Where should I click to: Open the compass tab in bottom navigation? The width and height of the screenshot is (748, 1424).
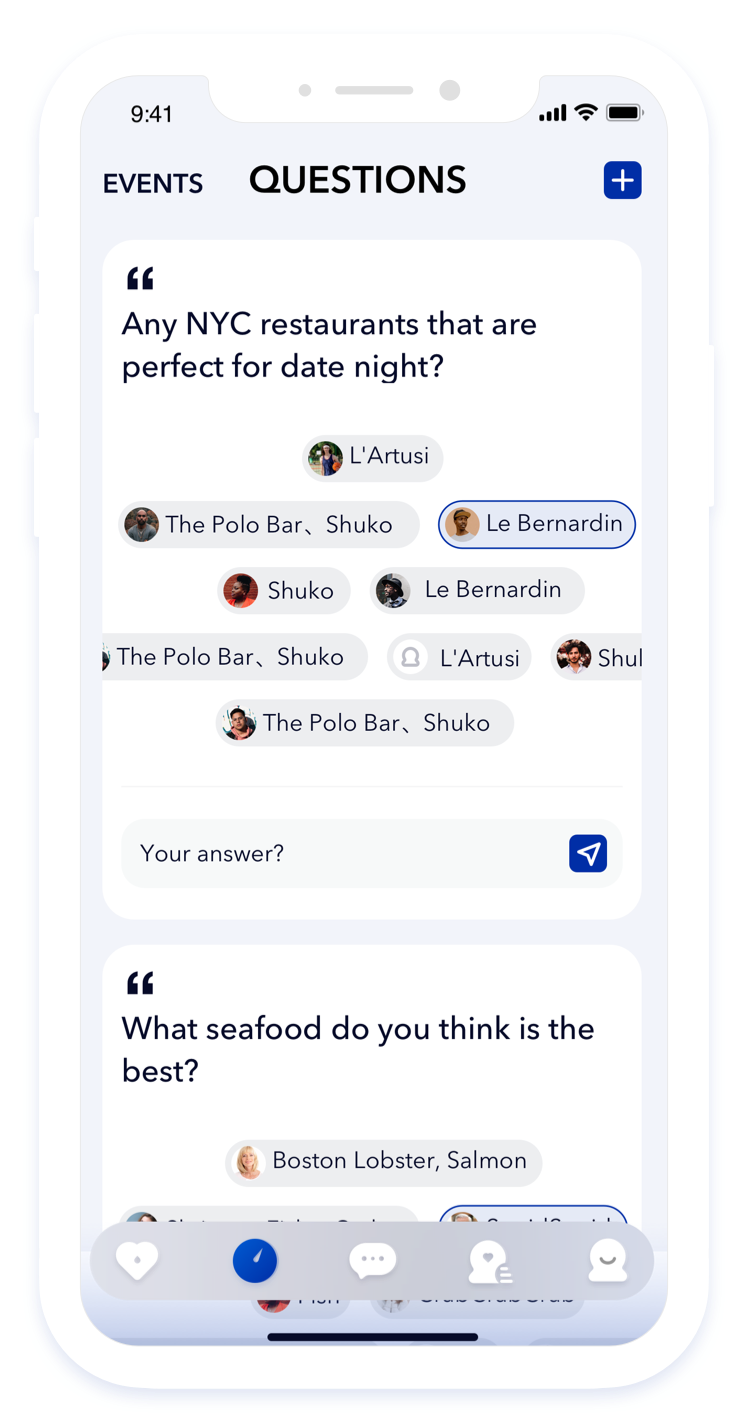(254, 1261)
